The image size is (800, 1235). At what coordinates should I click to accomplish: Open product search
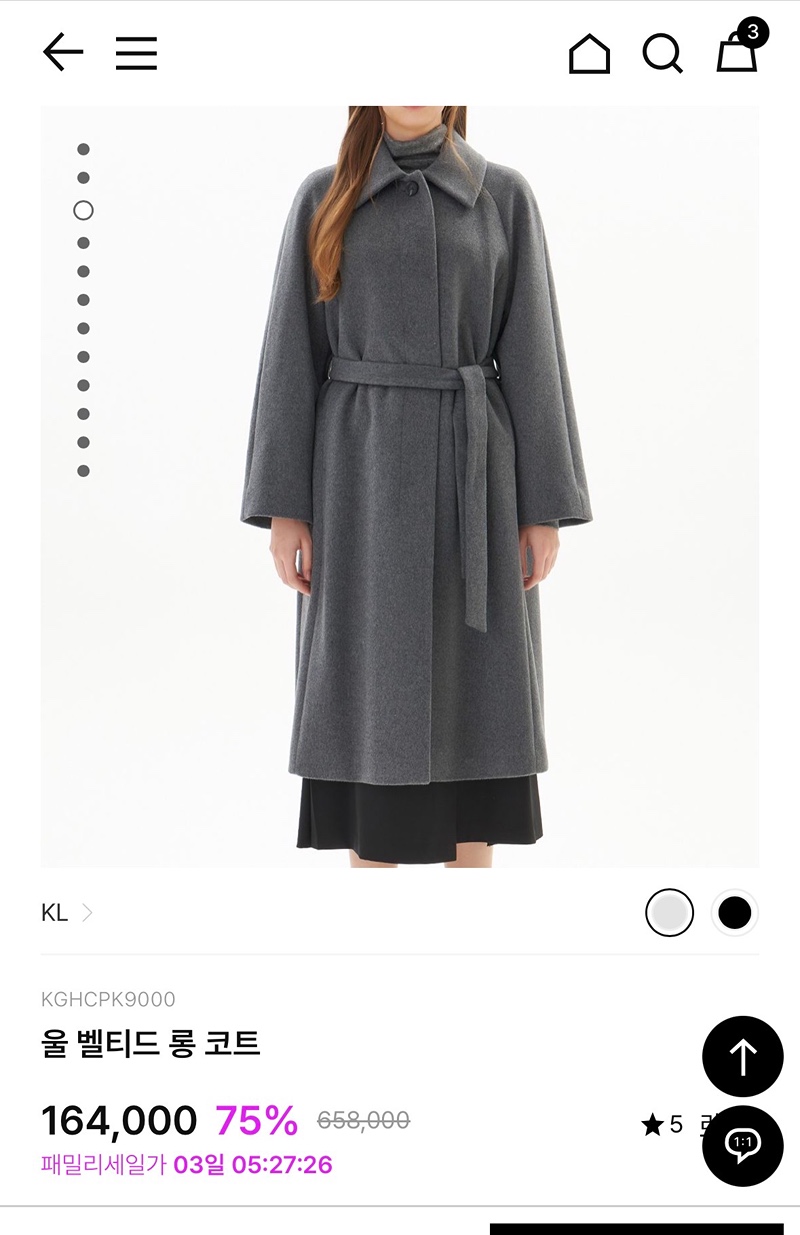click(x=662, y=53)
